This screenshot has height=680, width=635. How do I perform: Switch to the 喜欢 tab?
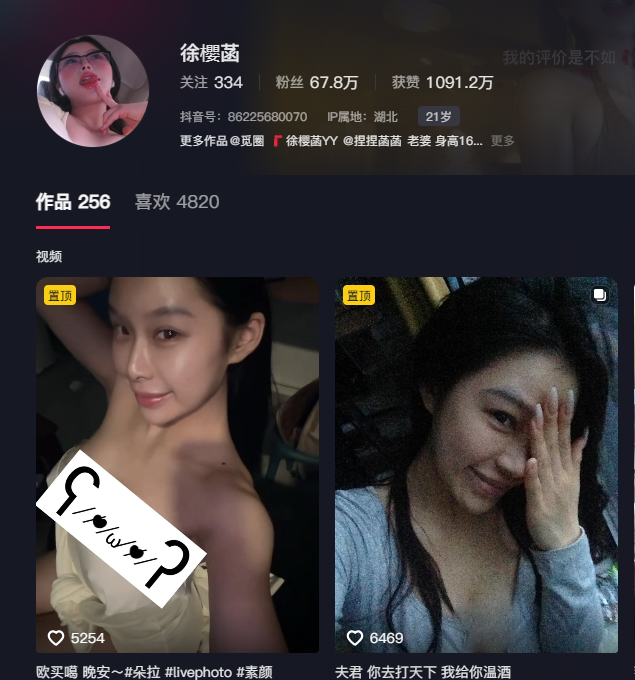pyautogui.click(x=176, y=202)
